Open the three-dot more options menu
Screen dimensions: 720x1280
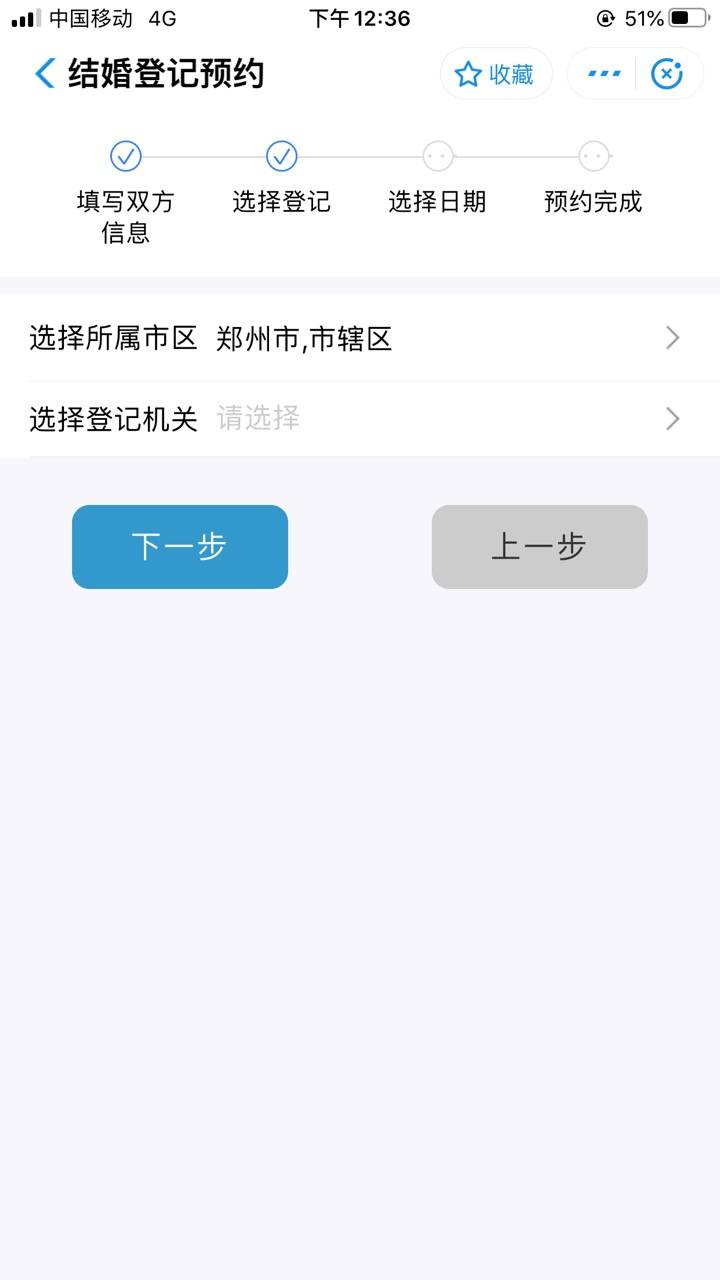coord(604,74)
